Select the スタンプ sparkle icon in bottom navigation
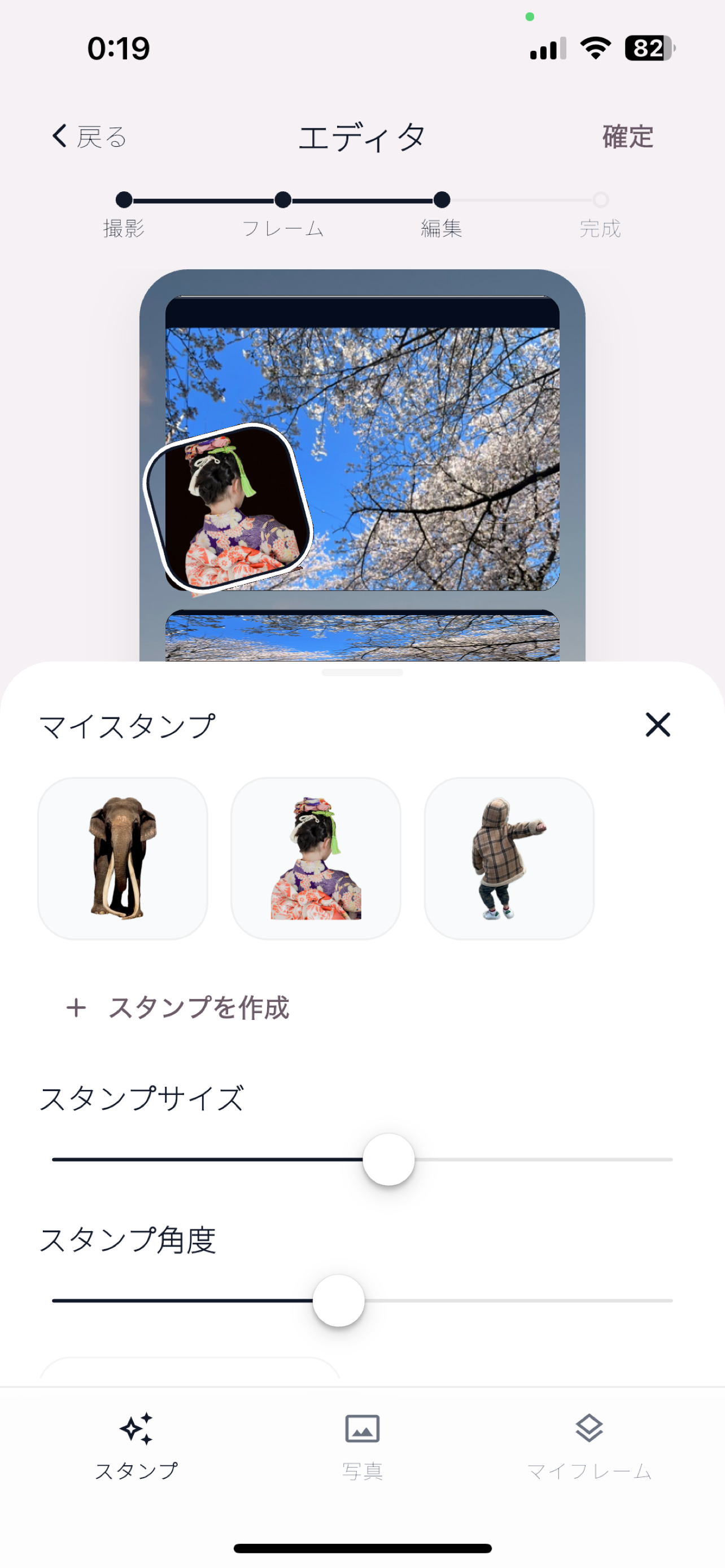 click(135, 1428)
